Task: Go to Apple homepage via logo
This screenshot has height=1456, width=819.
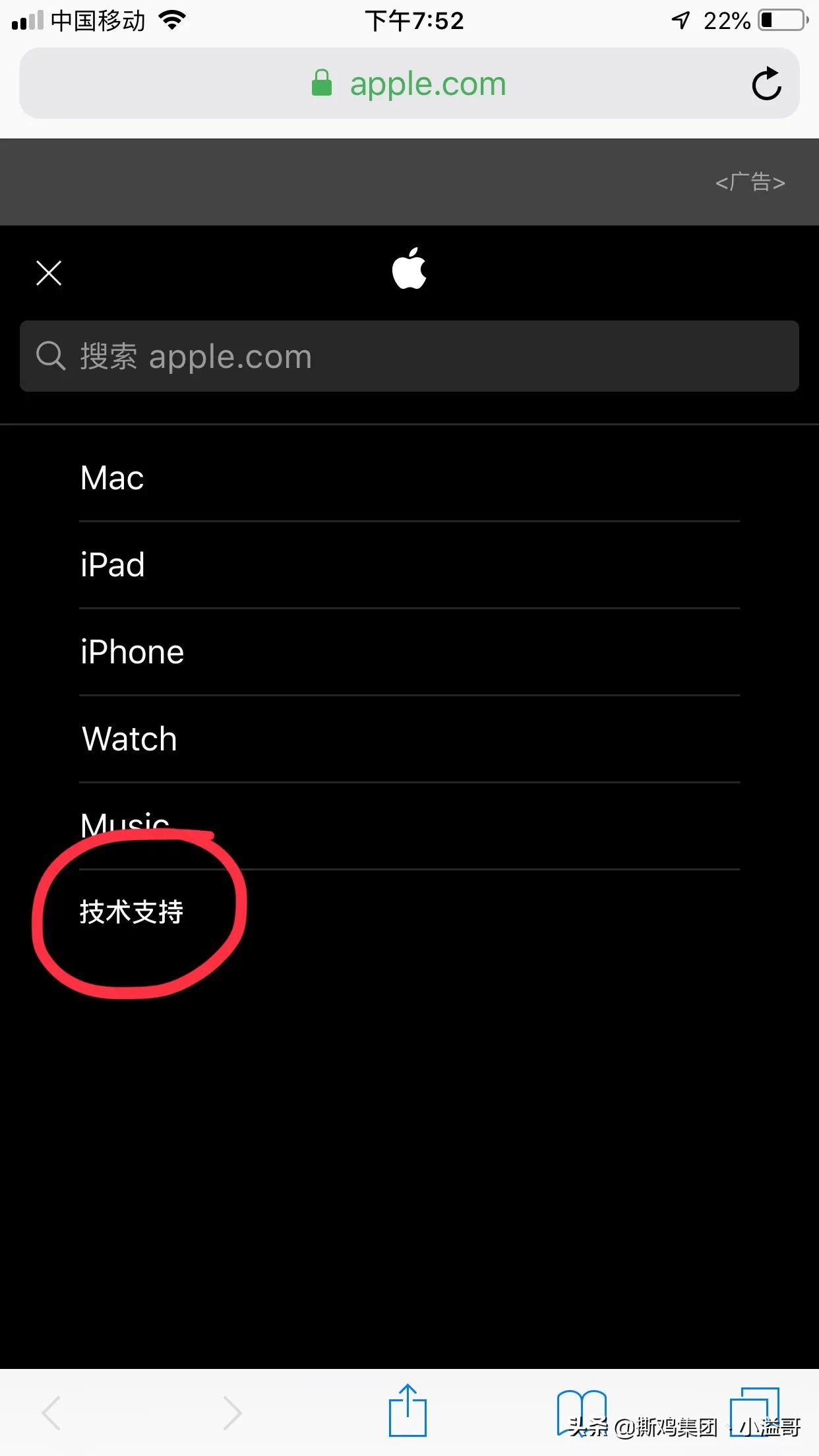Action: [x=409, y=269]
